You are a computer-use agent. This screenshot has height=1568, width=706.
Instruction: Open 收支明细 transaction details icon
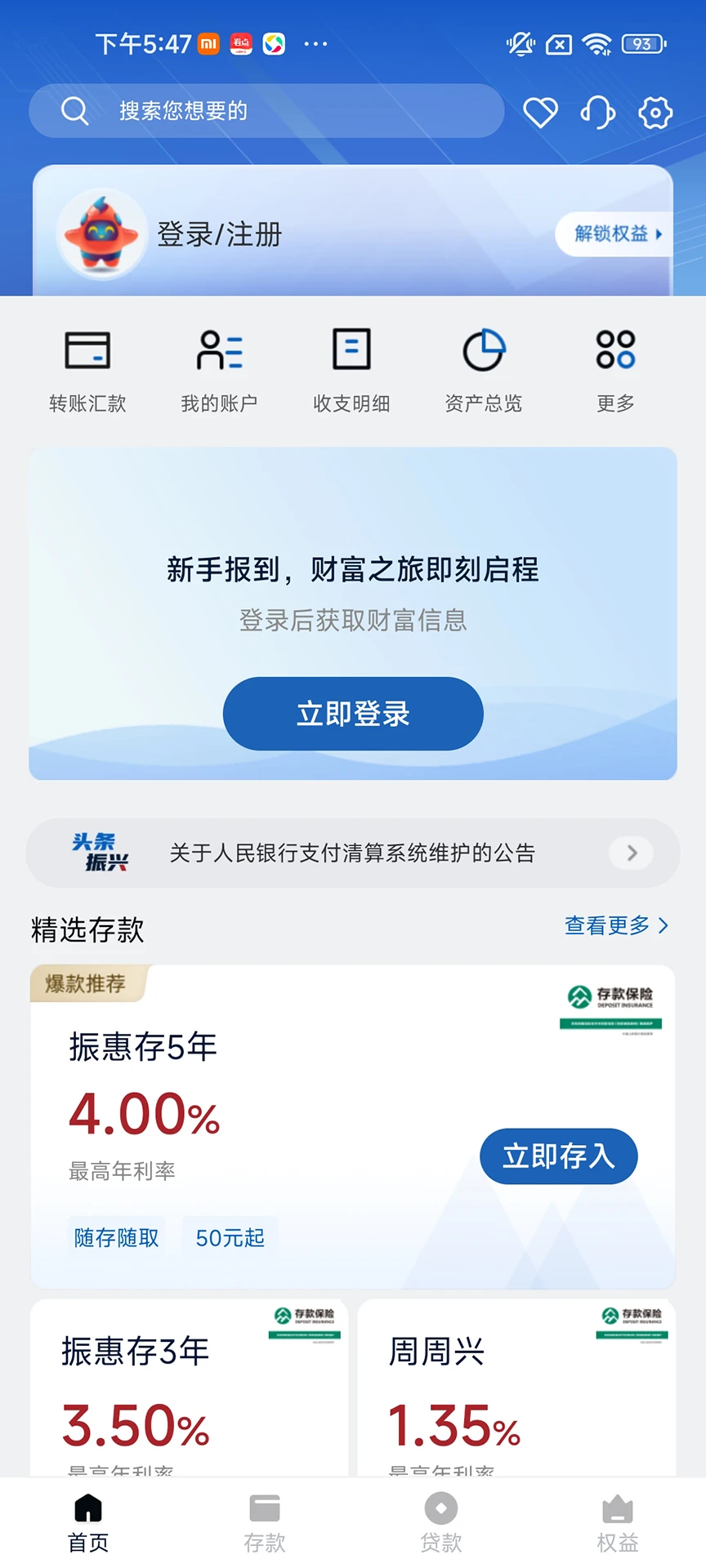[x=351, y=359]
